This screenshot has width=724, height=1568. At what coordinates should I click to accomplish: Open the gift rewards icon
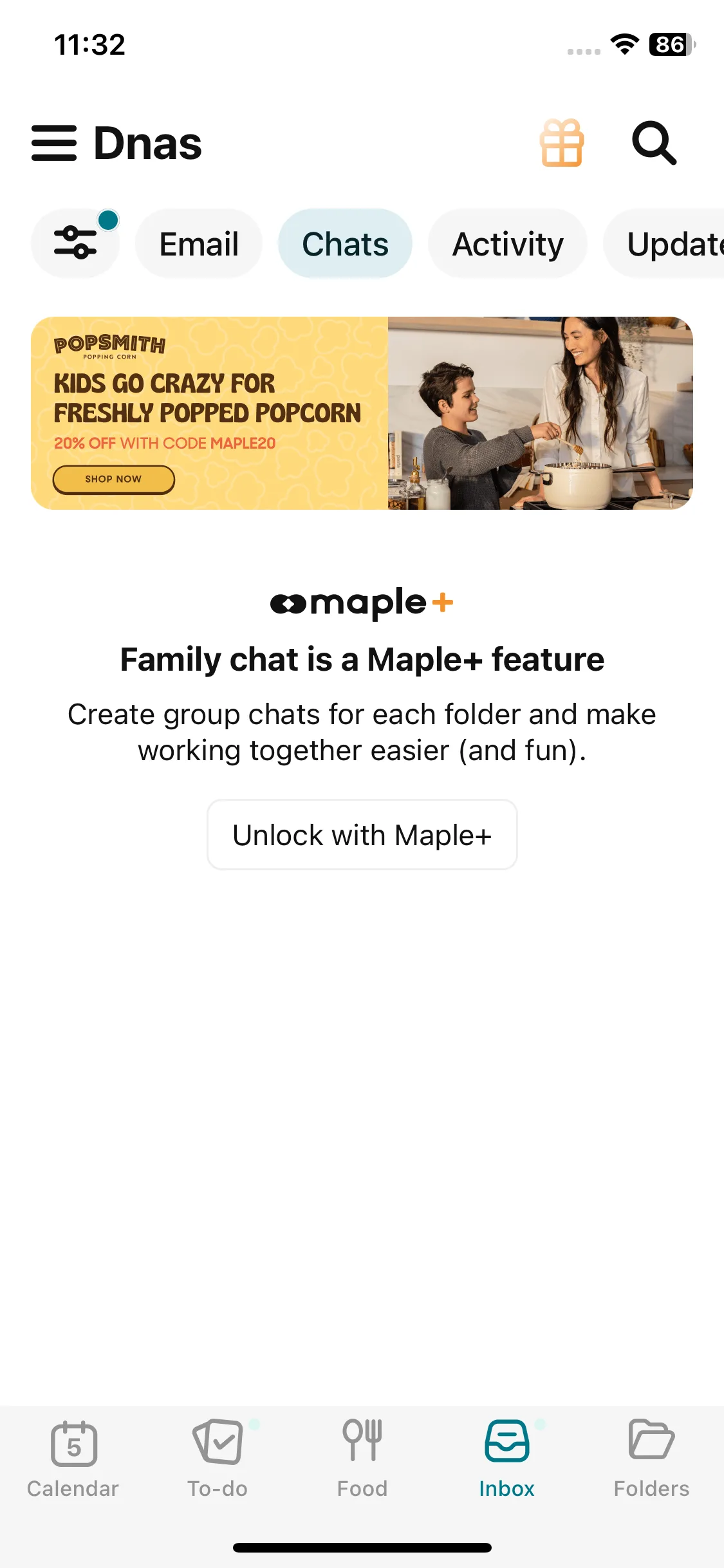tap(561, 143)
